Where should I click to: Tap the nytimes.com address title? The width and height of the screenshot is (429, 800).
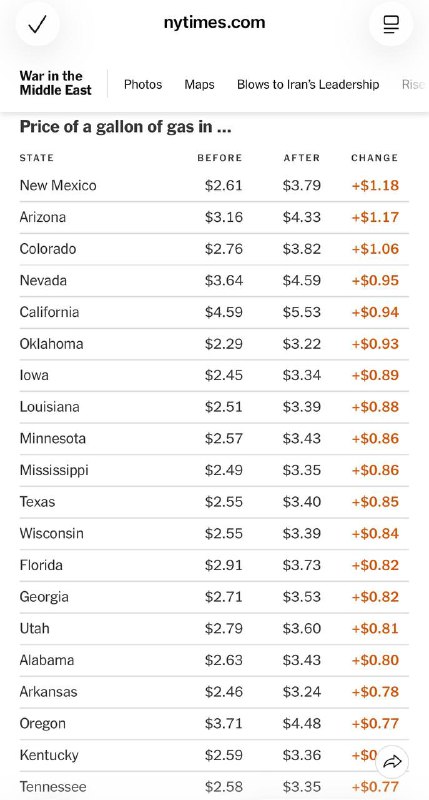pyautogui.click(x=214, y=22)
